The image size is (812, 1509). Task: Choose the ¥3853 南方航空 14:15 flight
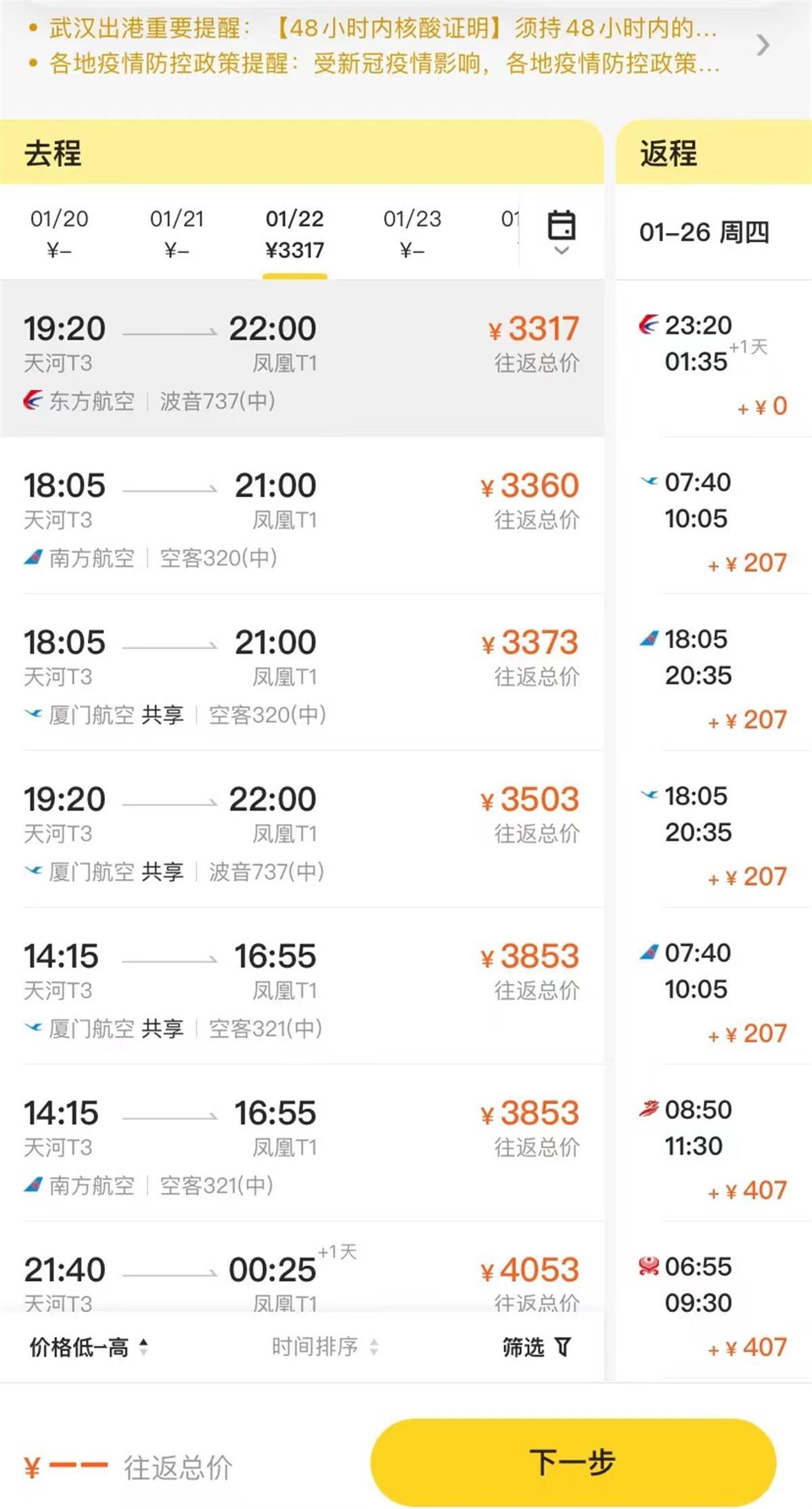(x=301, y=1144)
